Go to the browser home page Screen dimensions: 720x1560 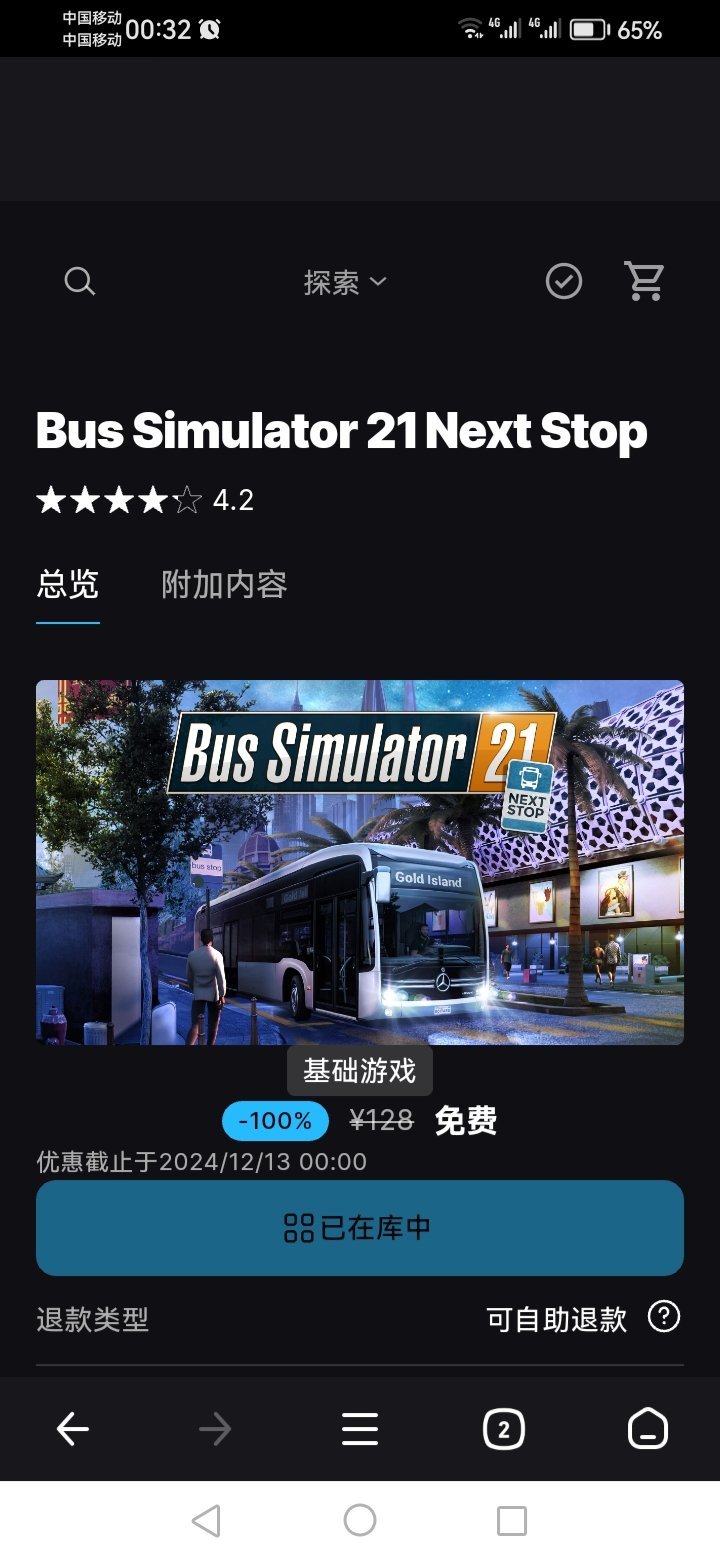click(x=647, y=1430)
